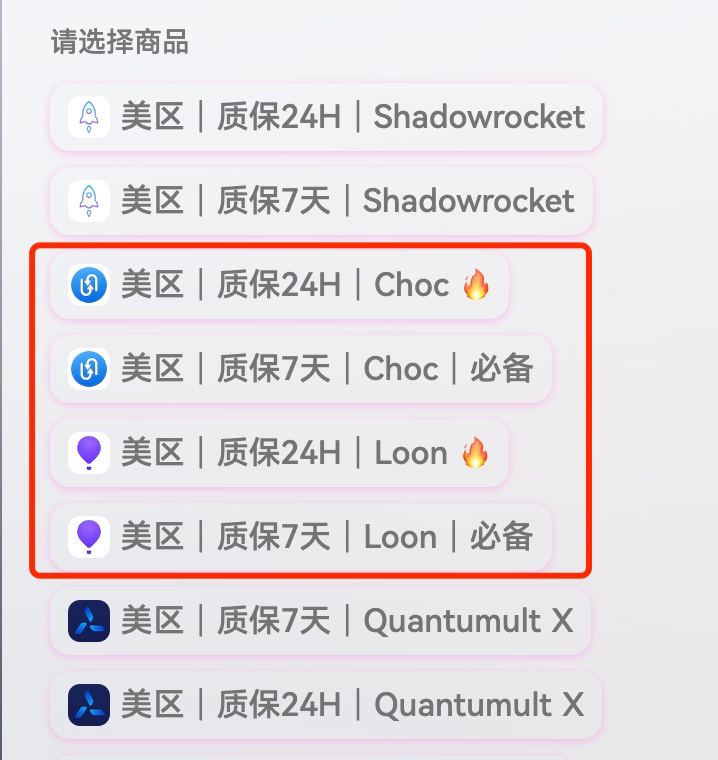
Task: Select 美区 质保24H Shadowrocket product
Action: 326,117
